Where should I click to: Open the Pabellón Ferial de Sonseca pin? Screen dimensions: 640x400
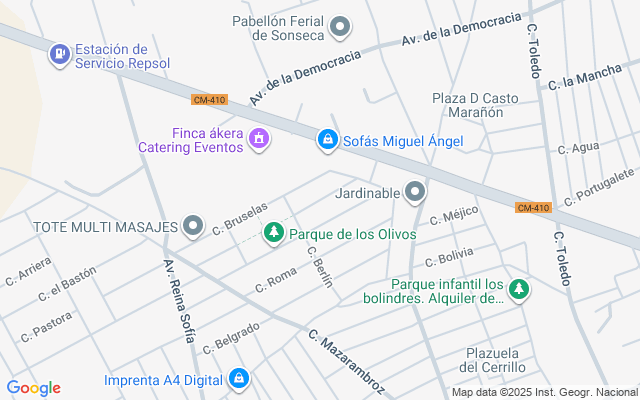pos(341,27)
